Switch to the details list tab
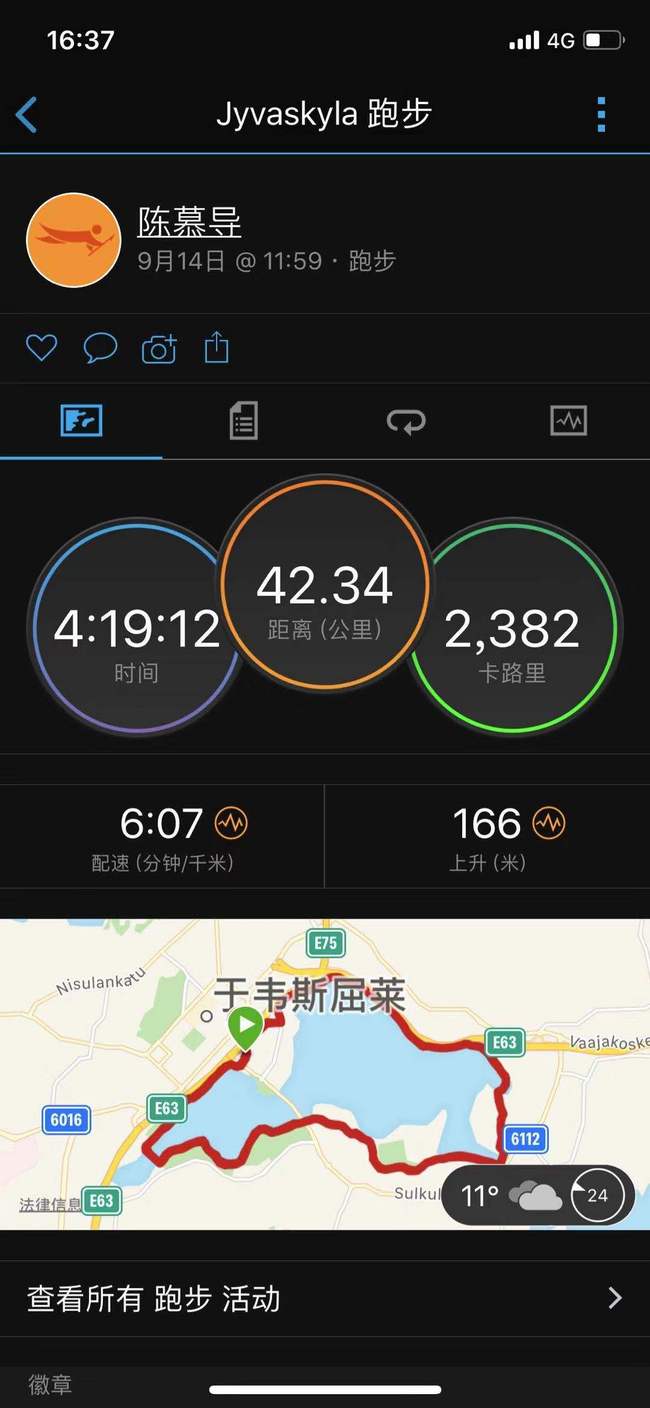The image size is (650, 1408). tap(243, 421)
